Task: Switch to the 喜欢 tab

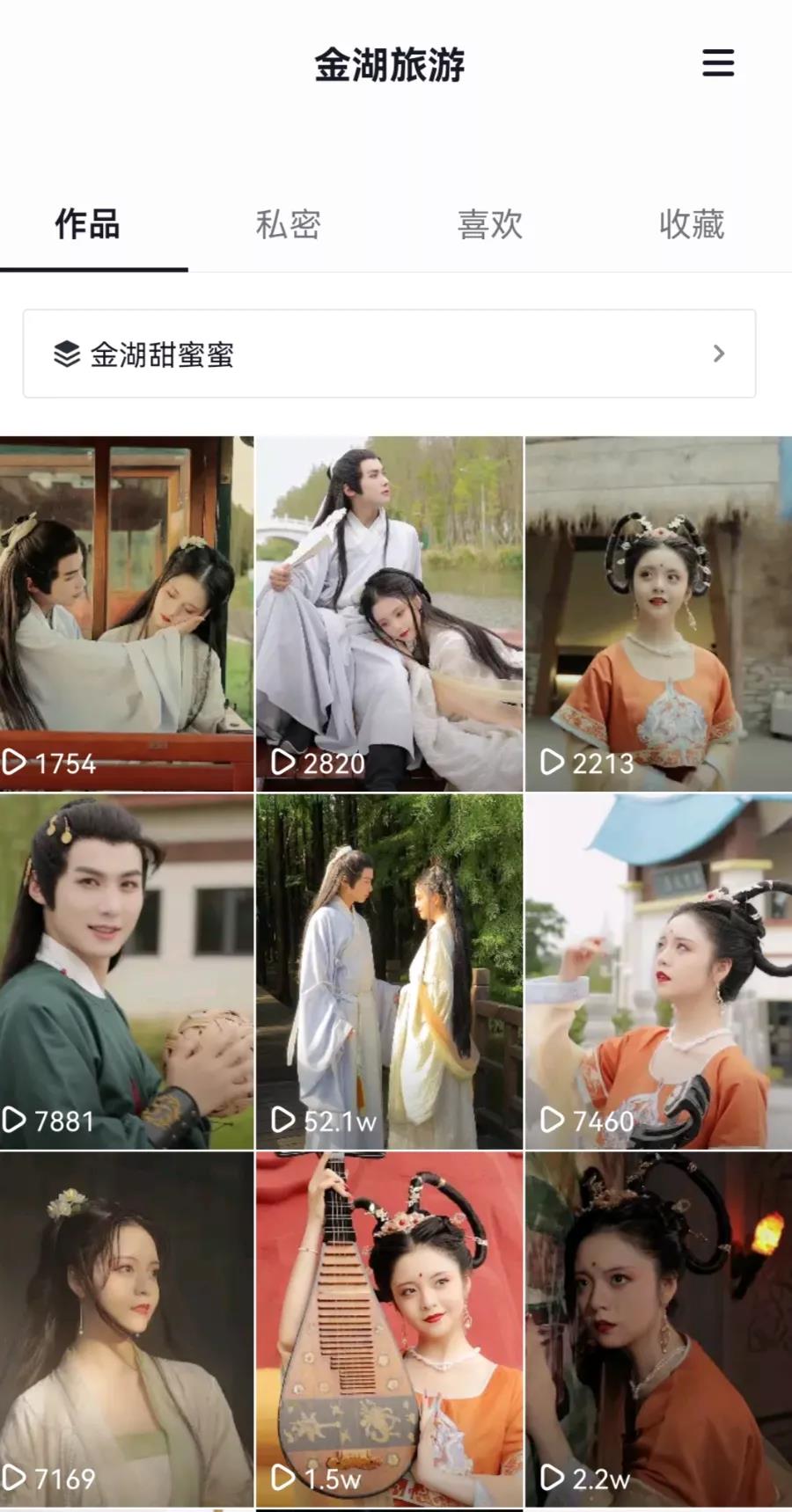Action: coord(490,225)
